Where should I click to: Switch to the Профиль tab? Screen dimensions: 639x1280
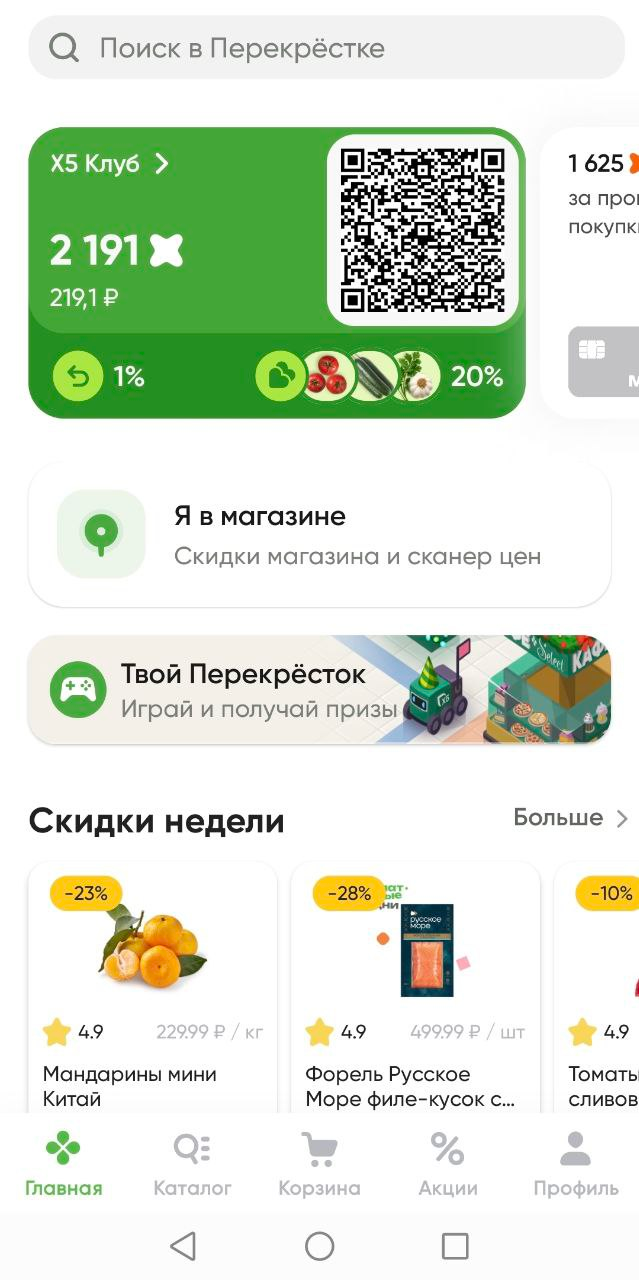(x=575, y=1165)
